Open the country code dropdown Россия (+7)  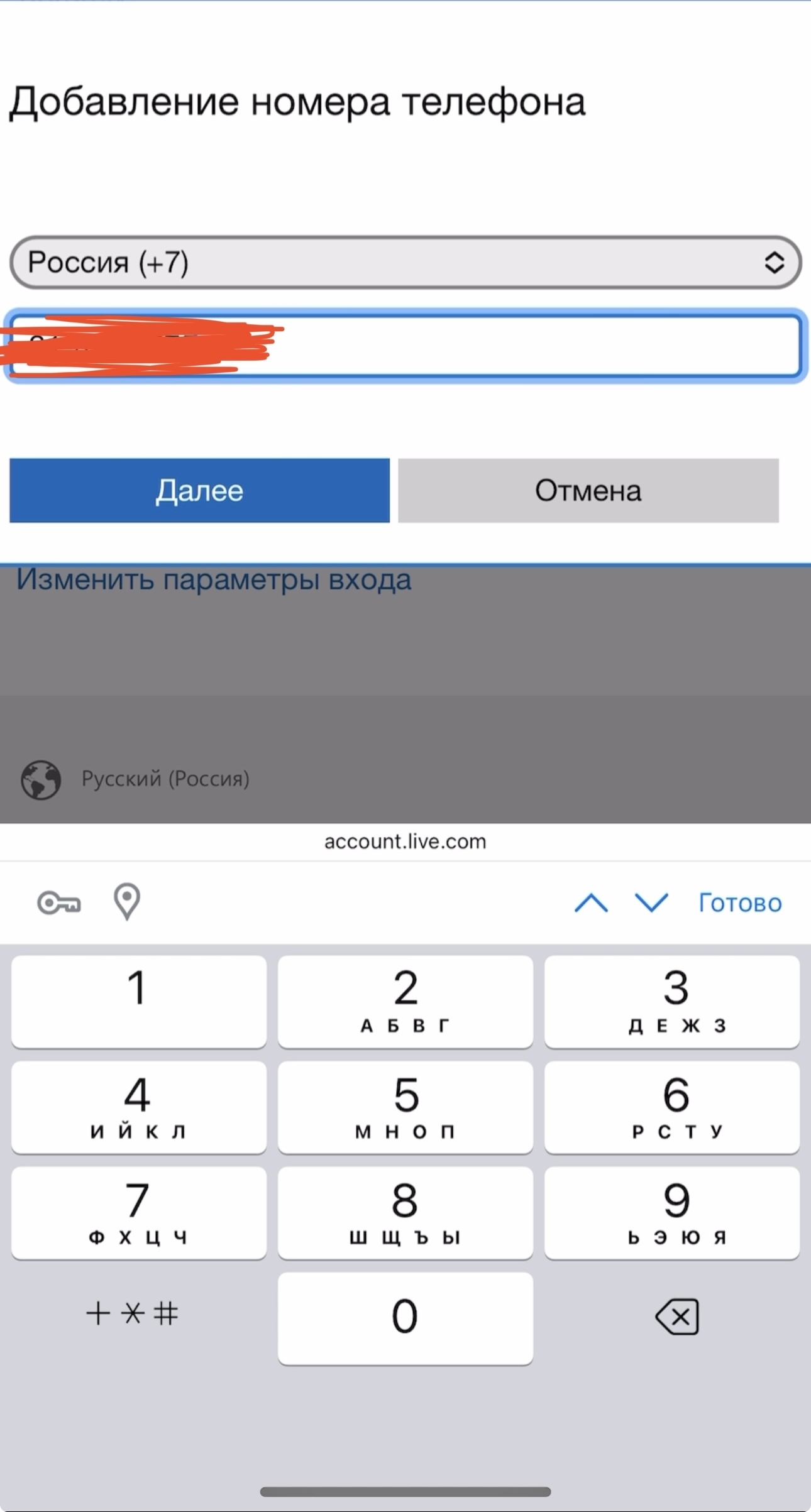click(x=405, y=262)
